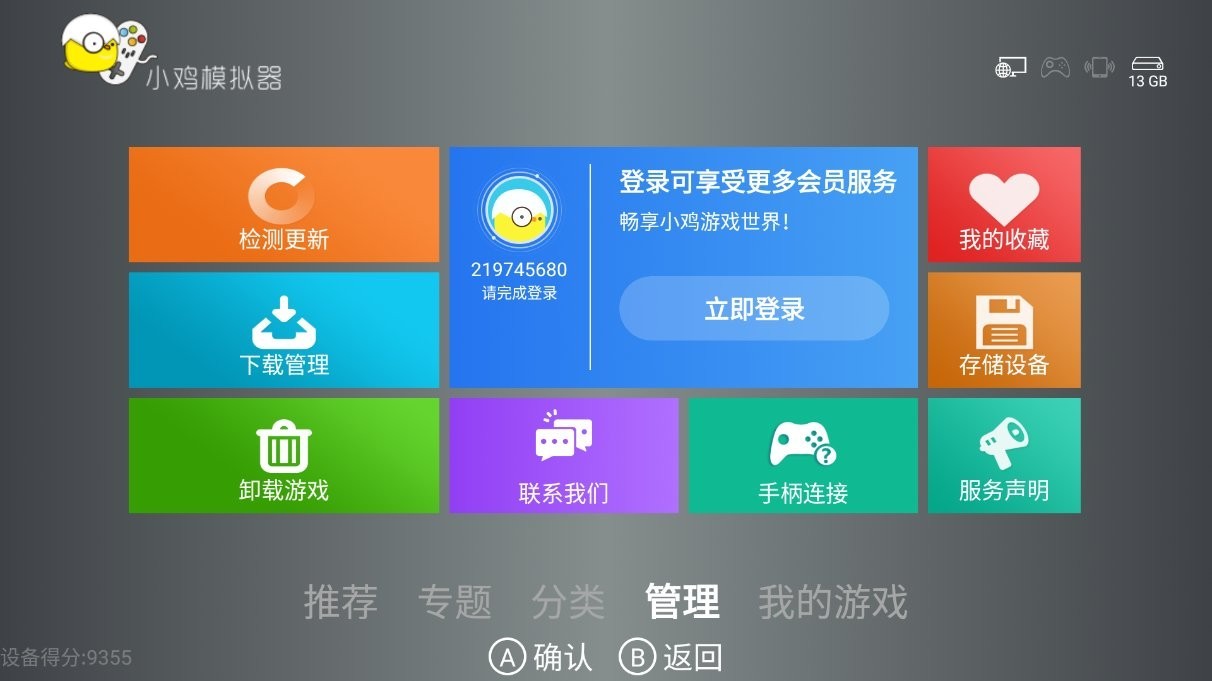Tap the A 确认 confirm button
This screenshot has width=1212, height=681.
(x=540, y=657)
